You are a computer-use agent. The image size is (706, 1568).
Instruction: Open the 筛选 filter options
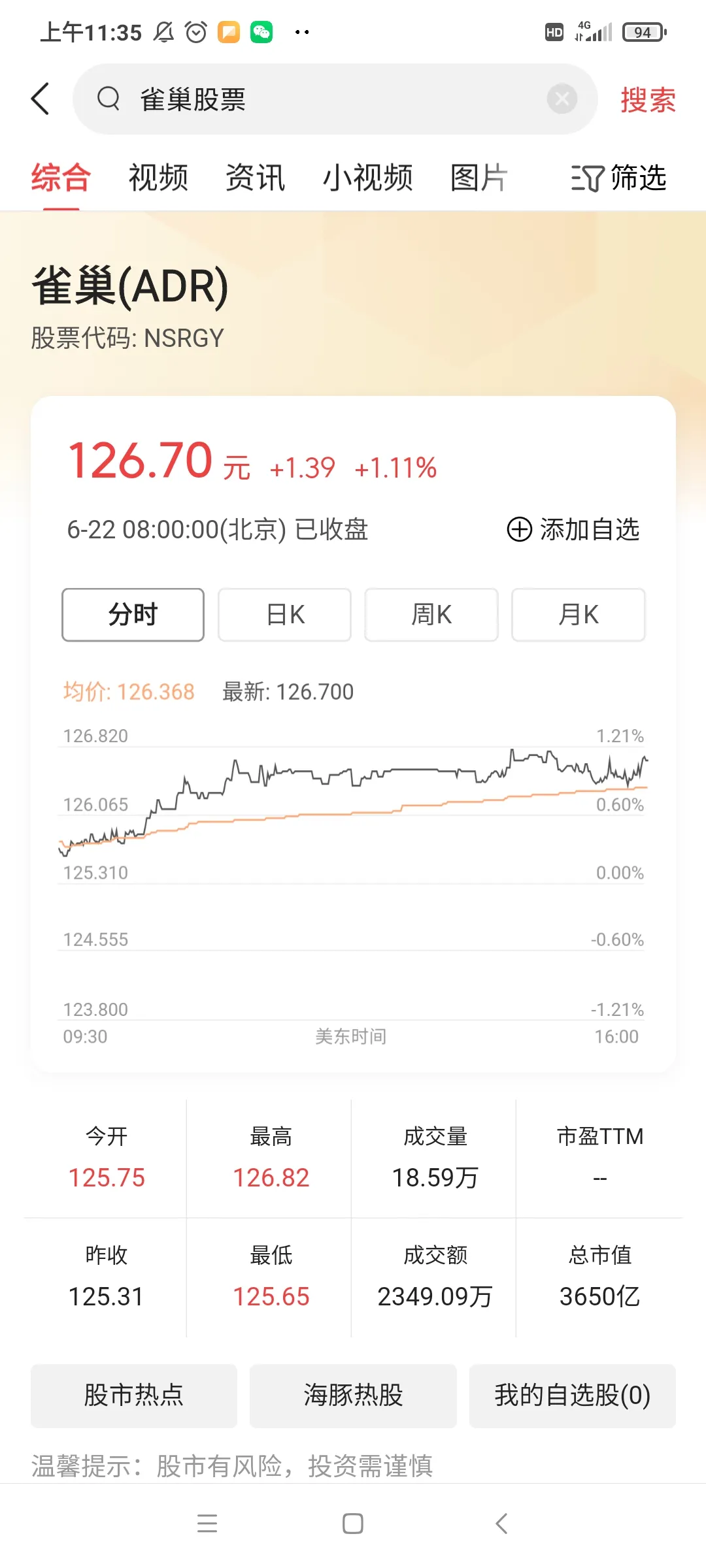click(618, 178)
